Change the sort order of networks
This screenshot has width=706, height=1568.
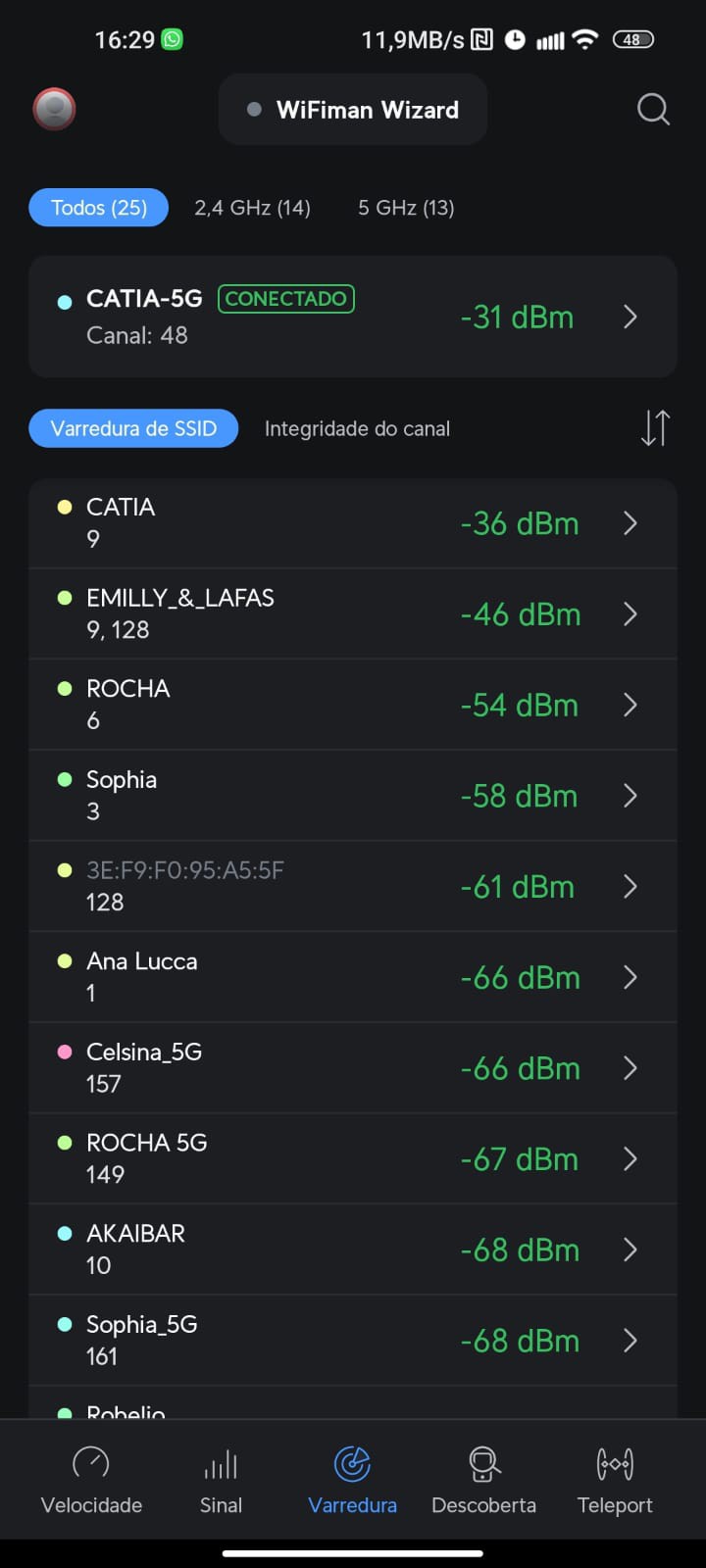[655, 428]
